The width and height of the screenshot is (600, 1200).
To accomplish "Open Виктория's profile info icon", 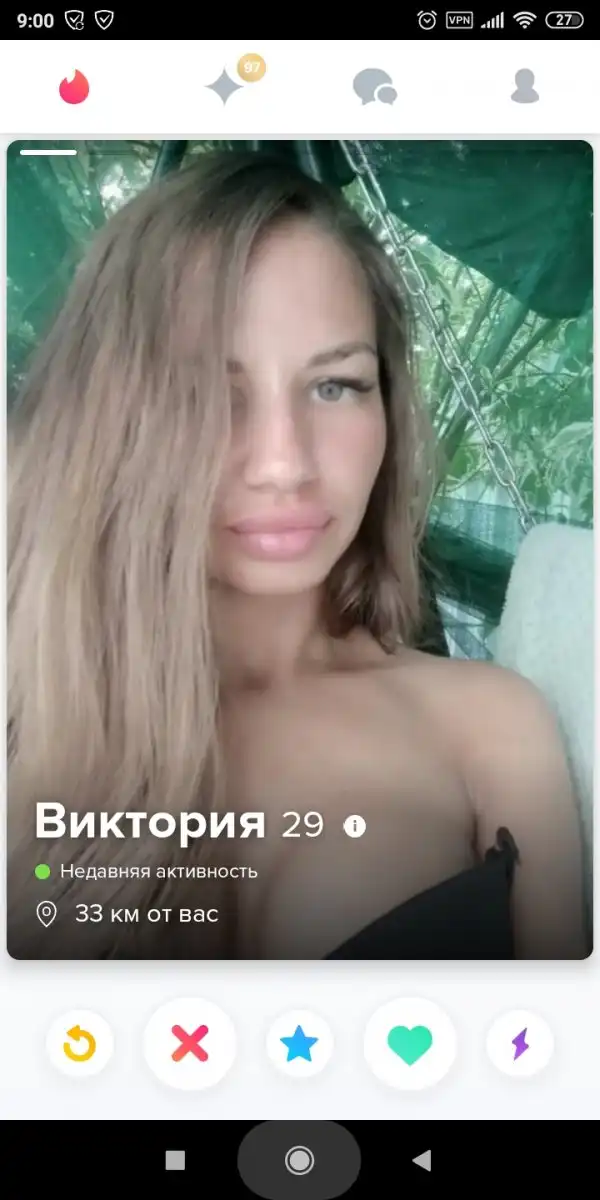I will (x=354, y=826).
